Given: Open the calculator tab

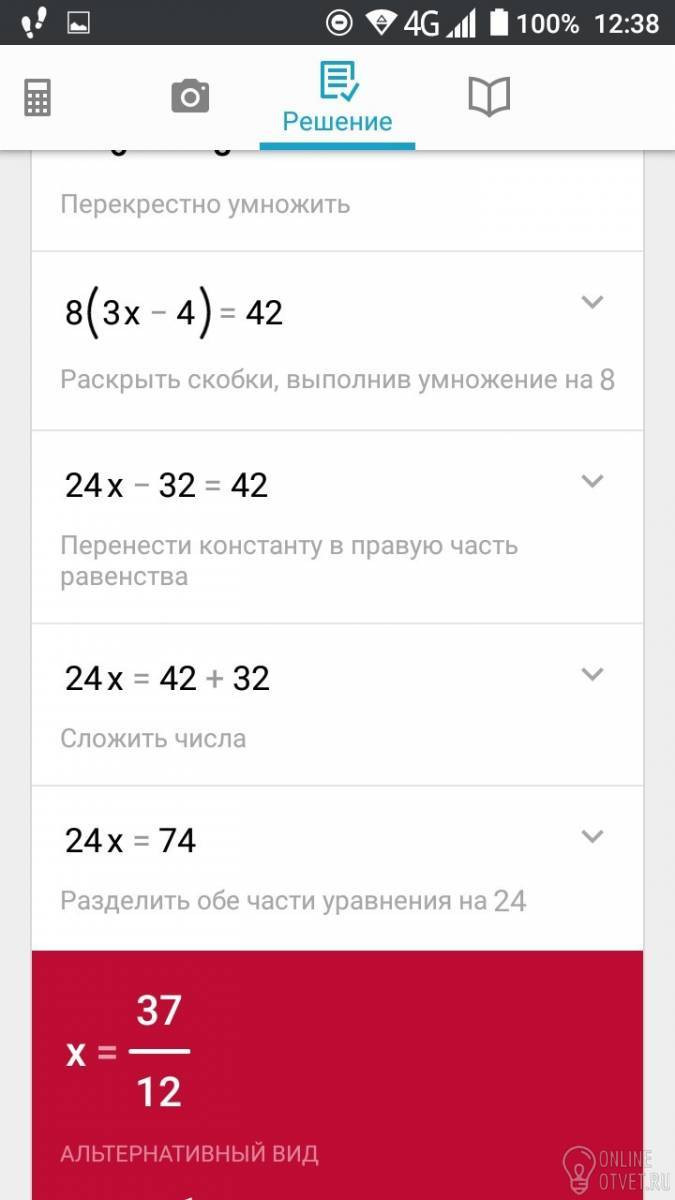Looking at the screenshot, I should tap(38, 98).
